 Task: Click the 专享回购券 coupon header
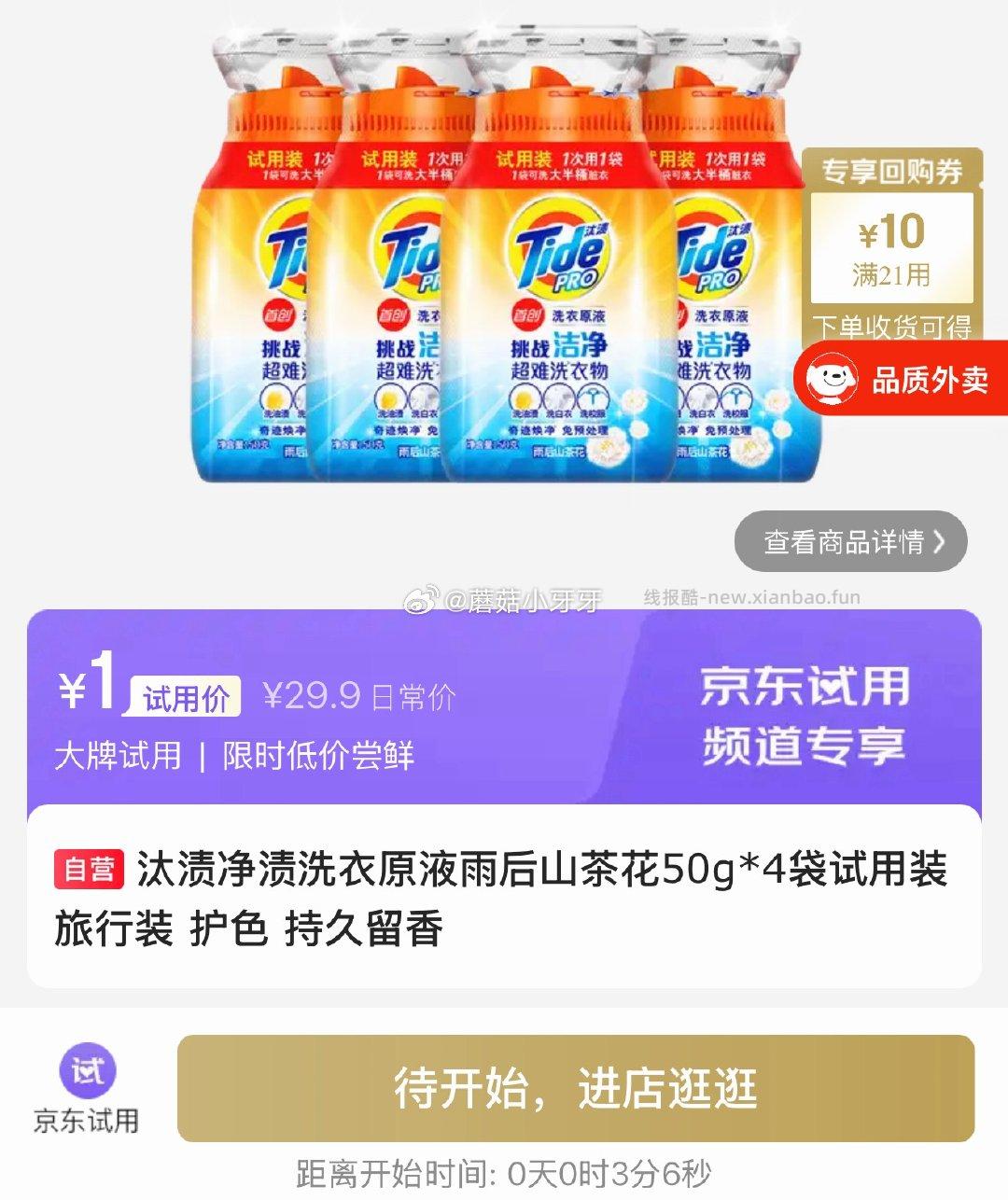point(893,171)
